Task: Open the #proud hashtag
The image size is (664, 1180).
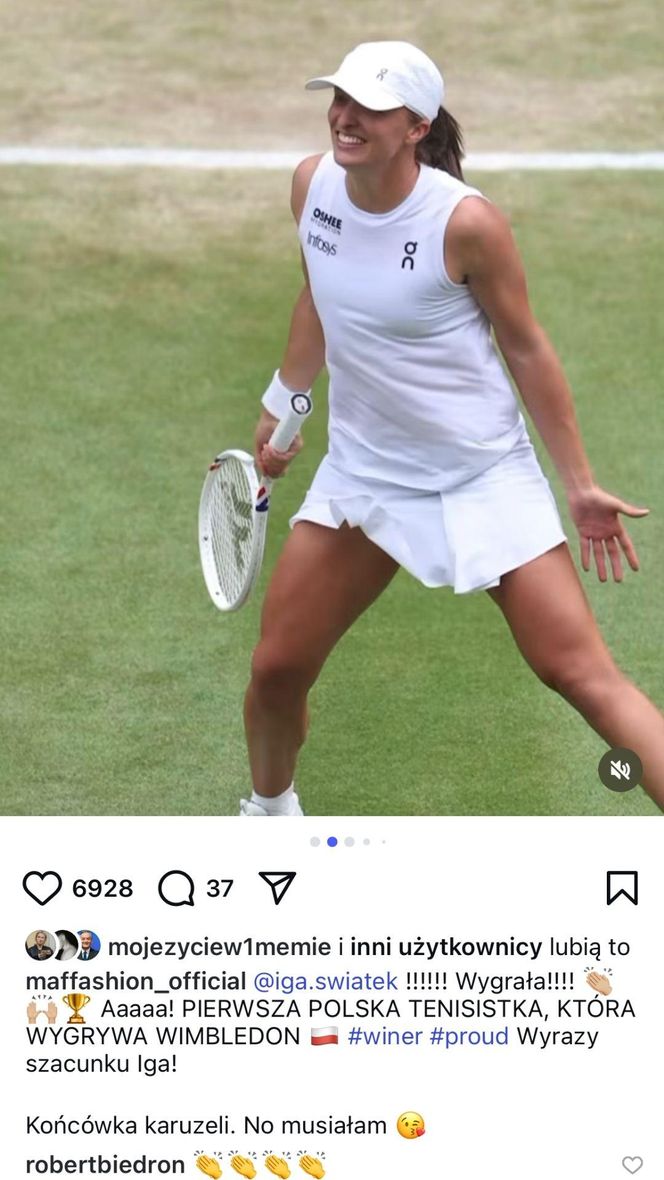Action: (469, 1036)
